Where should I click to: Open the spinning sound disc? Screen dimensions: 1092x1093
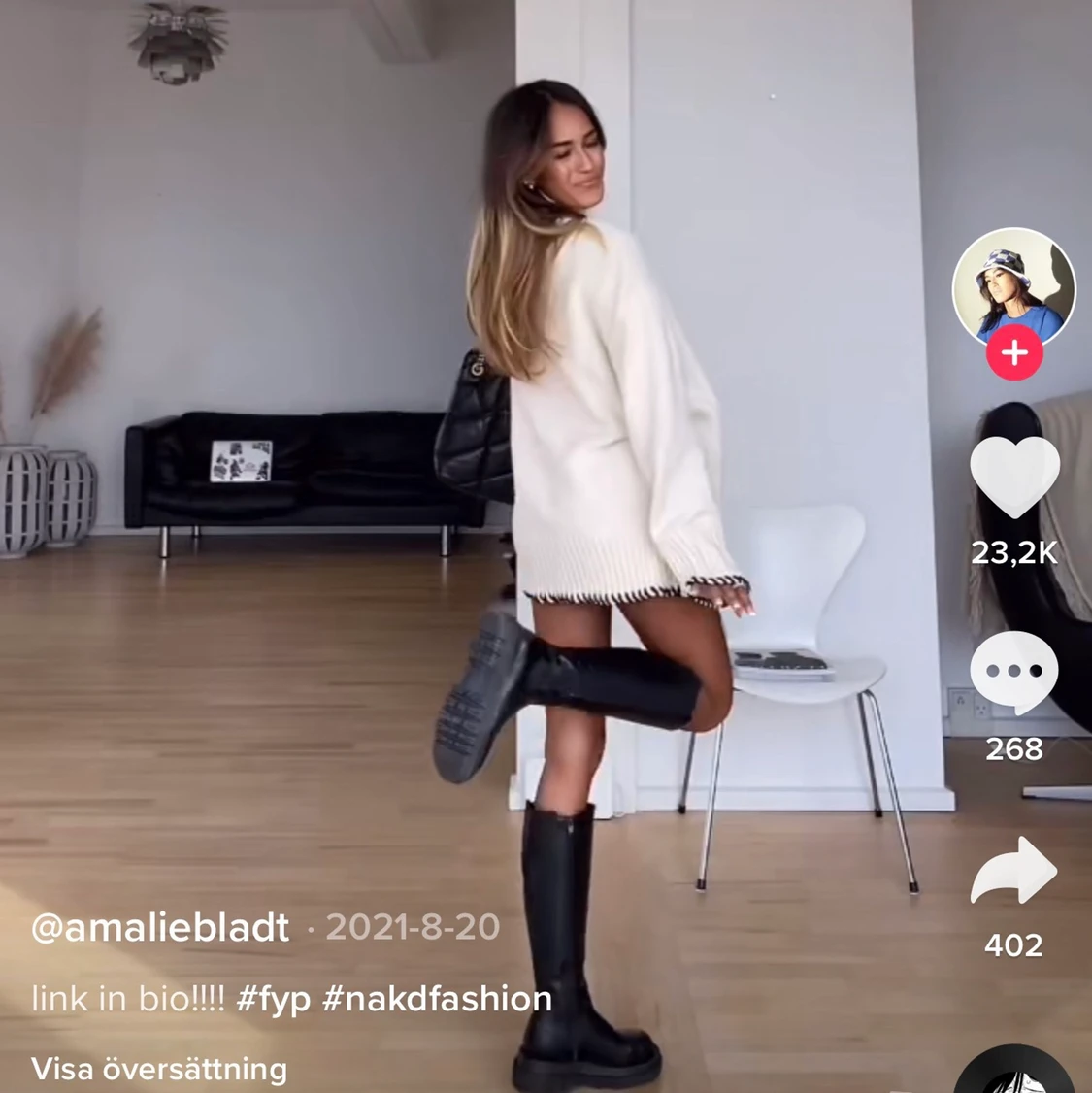coord(1013,1074)
